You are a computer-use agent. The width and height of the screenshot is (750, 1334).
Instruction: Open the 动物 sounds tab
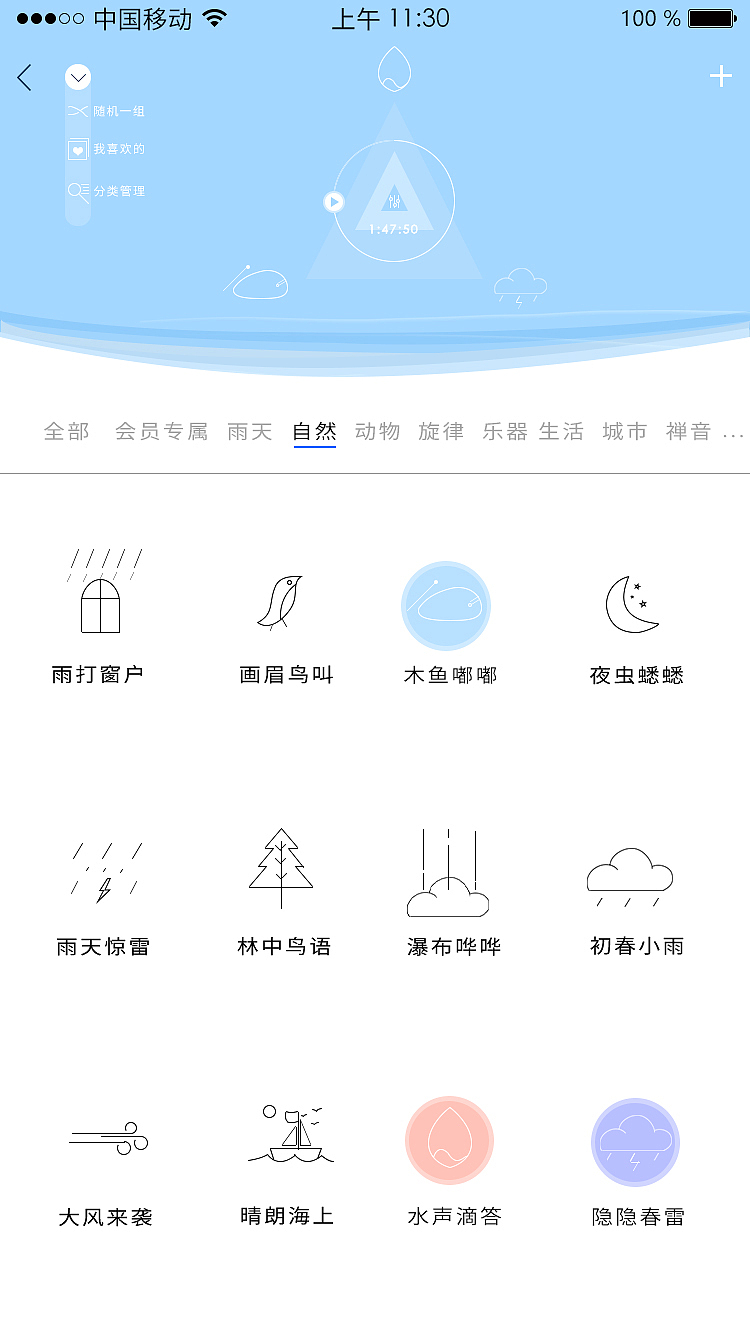pyautogui.click(x=376, y=431)
